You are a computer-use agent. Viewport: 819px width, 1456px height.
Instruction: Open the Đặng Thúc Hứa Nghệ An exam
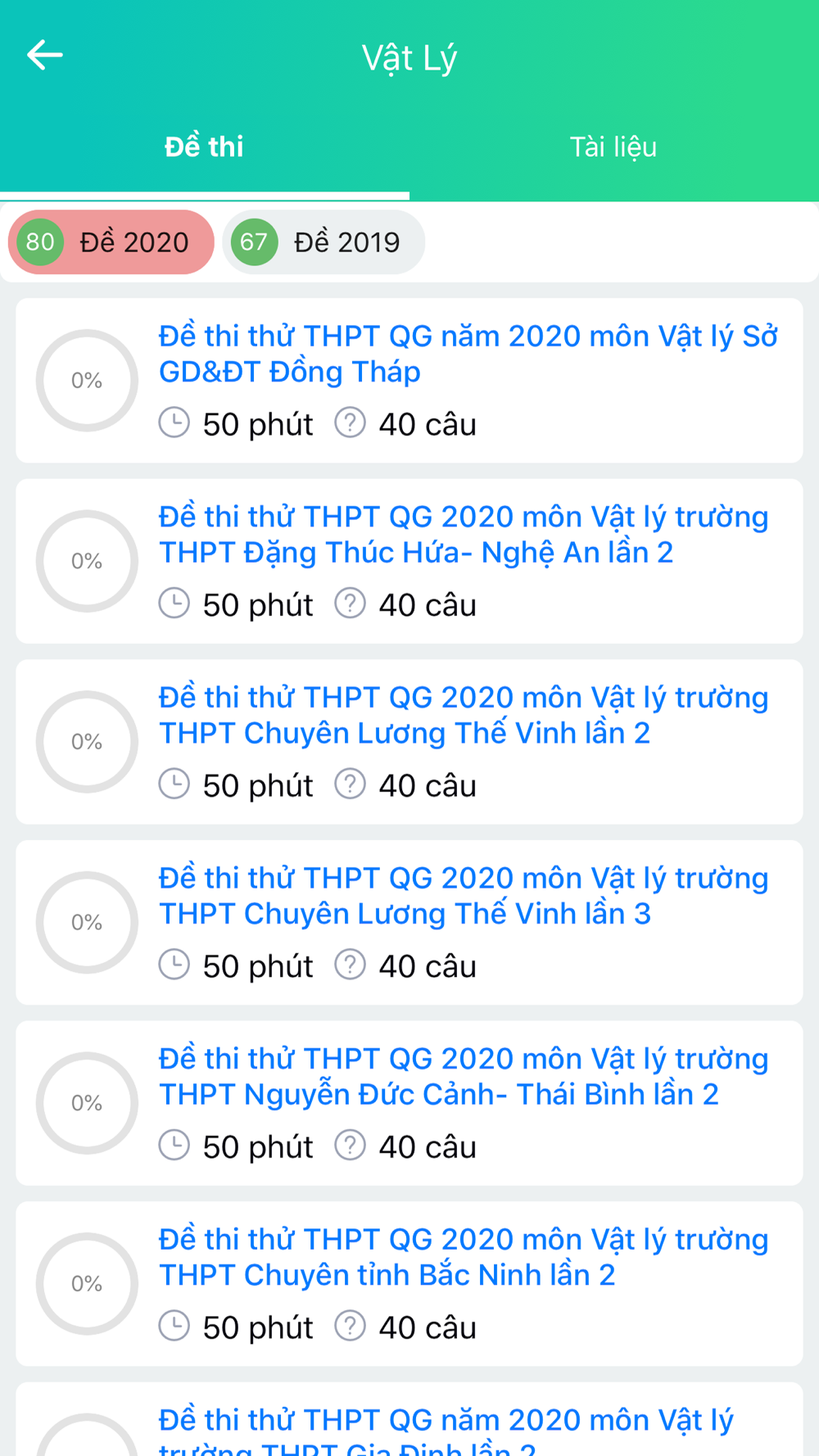409,561
